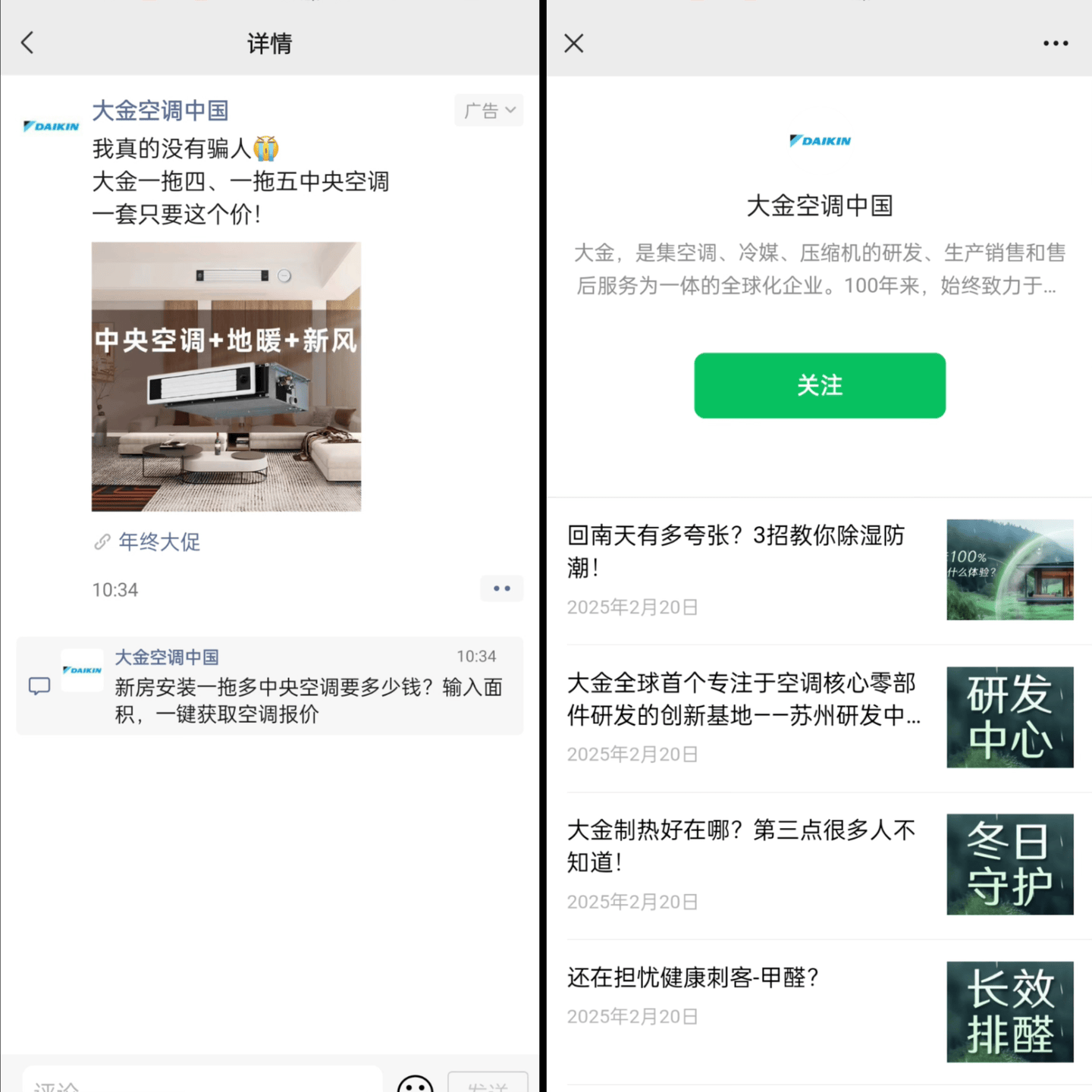Open the three-dot overflow menu

click(x=1055, y=43)
